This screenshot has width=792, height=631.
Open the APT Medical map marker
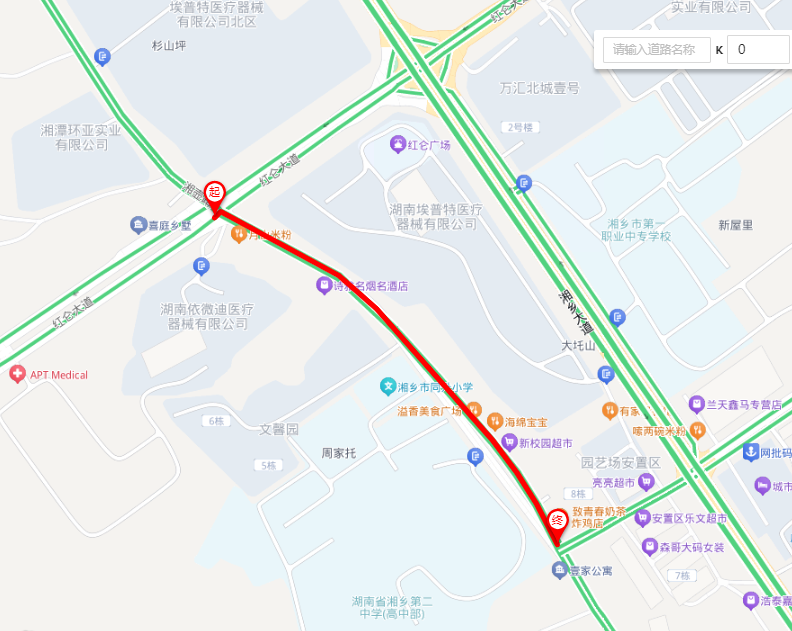(x=17, y=375)
